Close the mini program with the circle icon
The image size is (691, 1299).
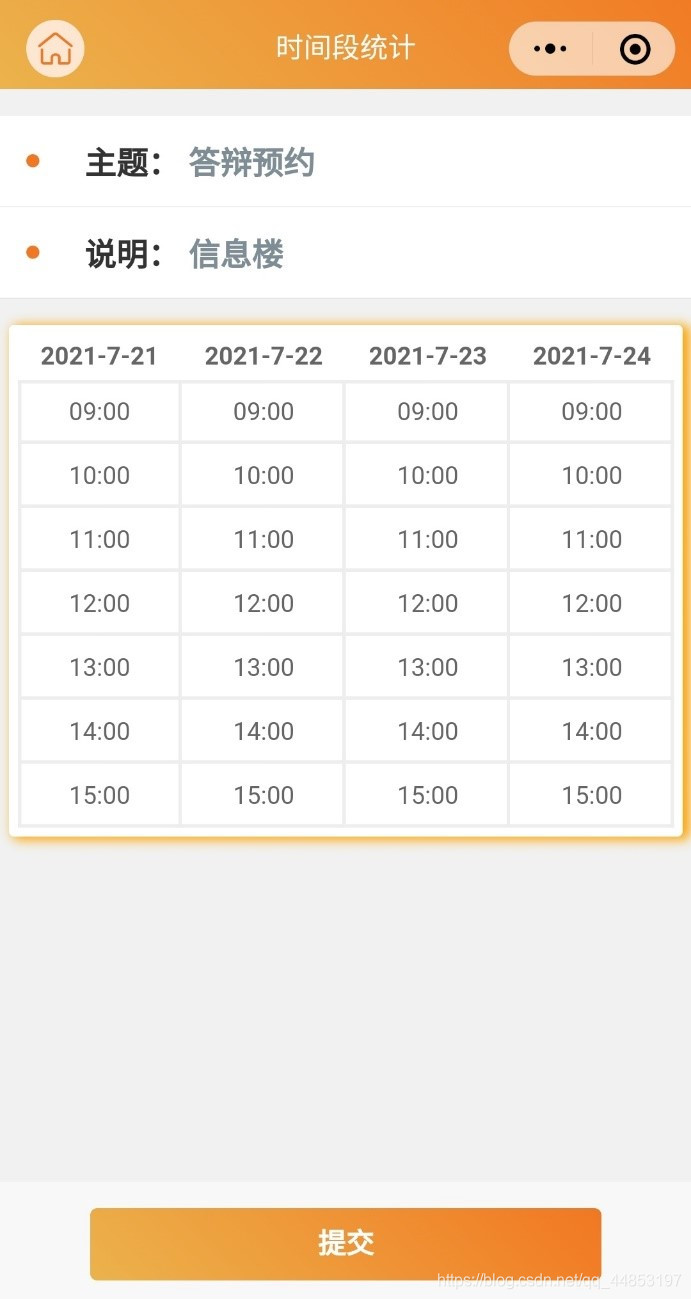(x=635, y=48)
